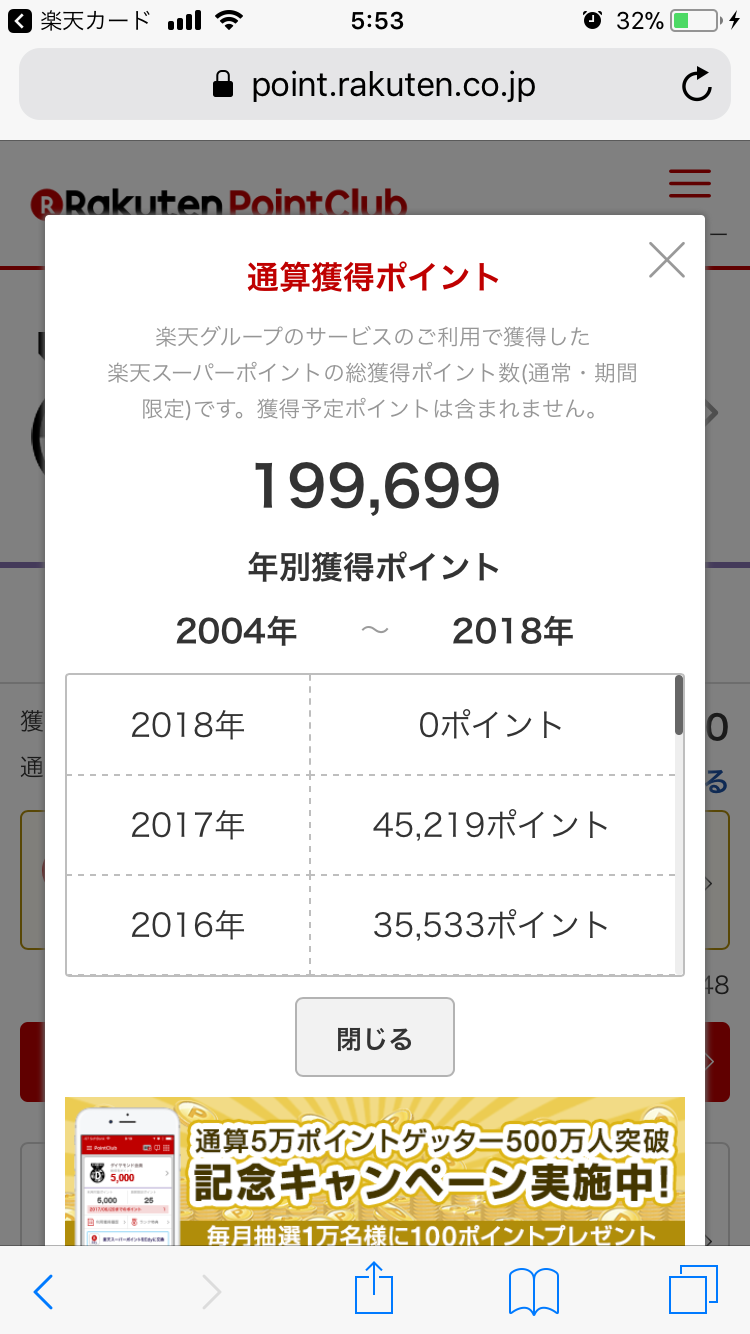The width and height of the screenshot is (750, 1334).
Task: Close the 通算獲得ポイント dialog with the X
Action: coord(666,260)
